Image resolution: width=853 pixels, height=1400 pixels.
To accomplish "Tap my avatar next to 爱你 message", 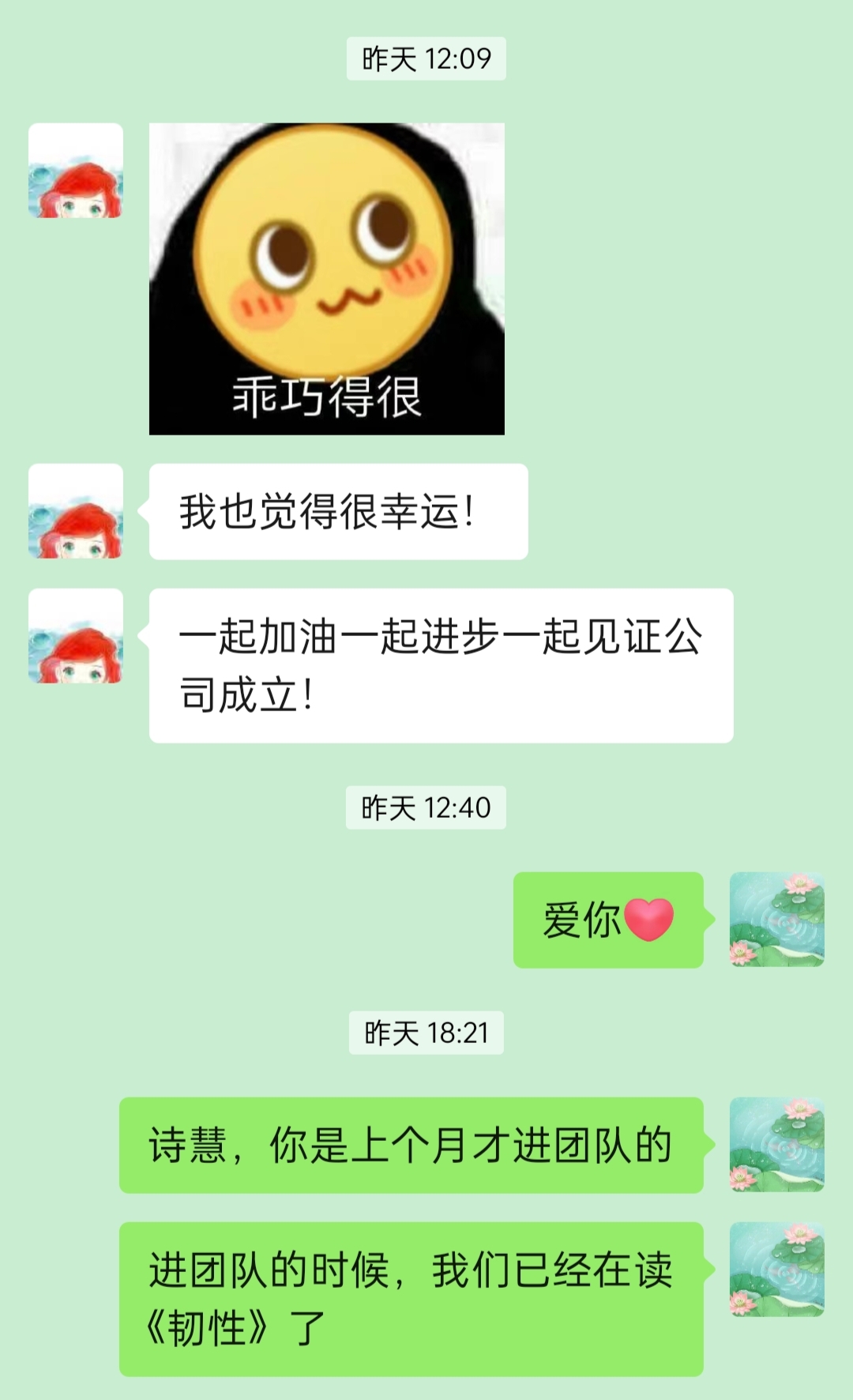I will coord(777,920).
